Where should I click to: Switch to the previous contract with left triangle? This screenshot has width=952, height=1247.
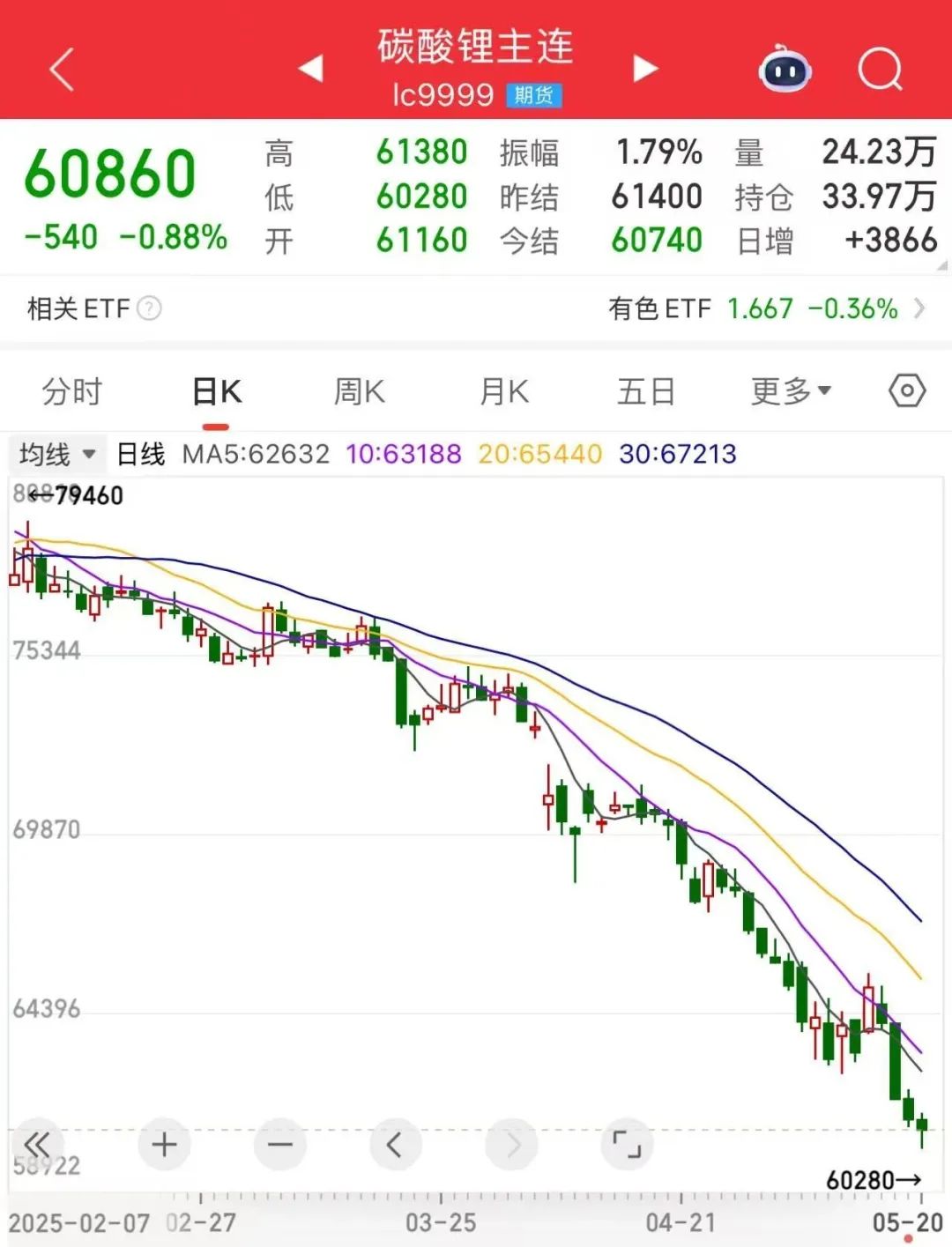(x=310, y=68)
